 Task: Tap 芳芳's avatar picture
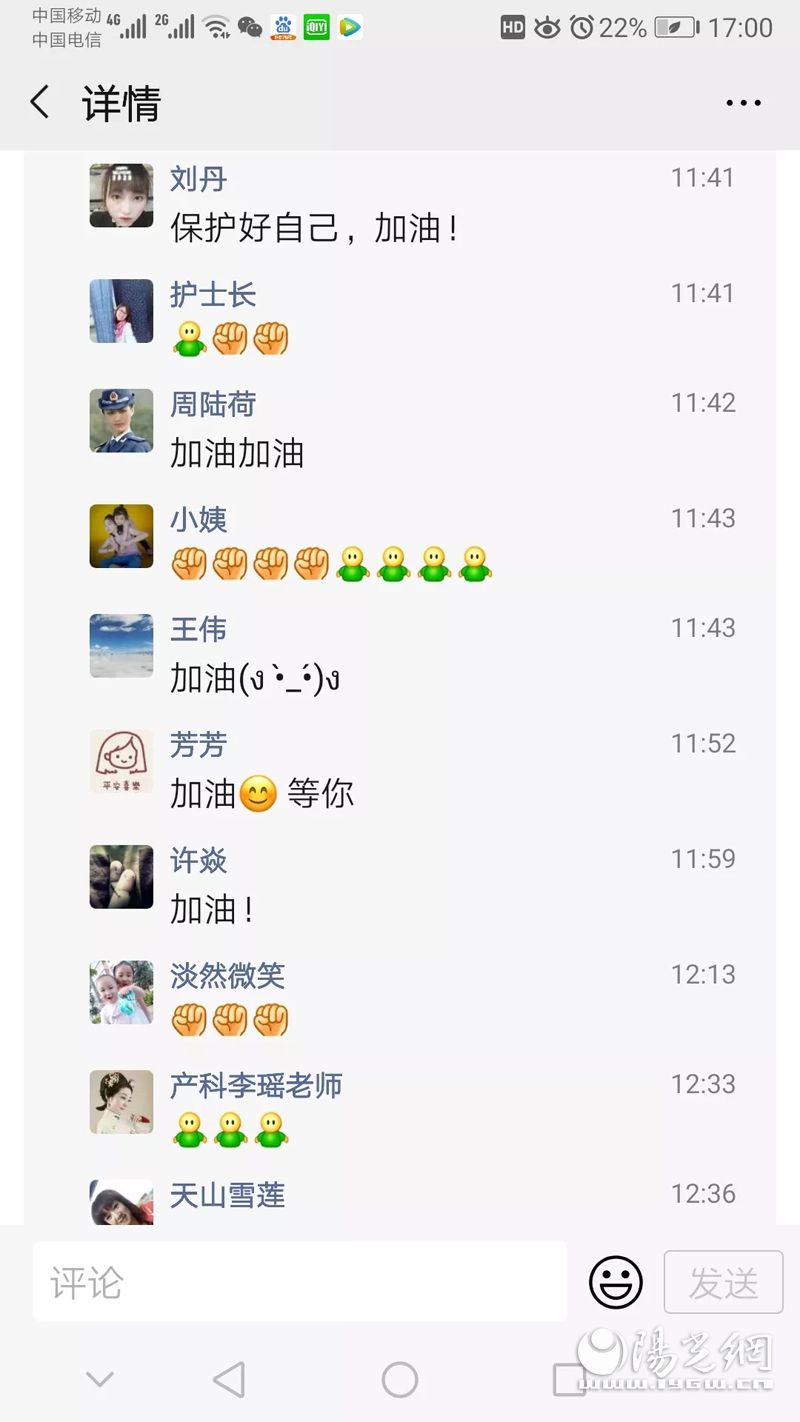tap(121, 761)
